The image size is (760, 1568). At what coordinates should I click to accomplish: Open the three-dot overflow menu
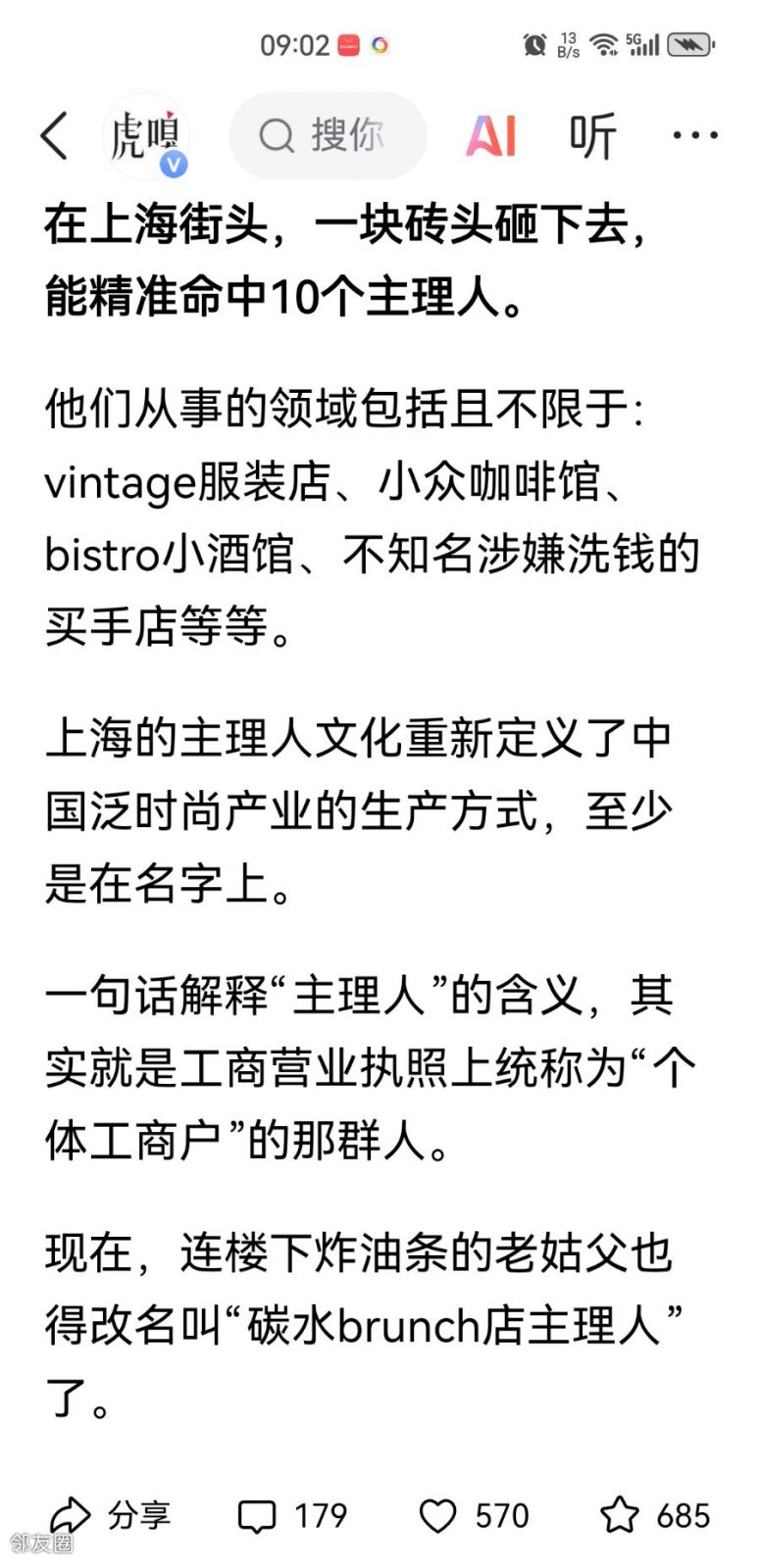695,136
